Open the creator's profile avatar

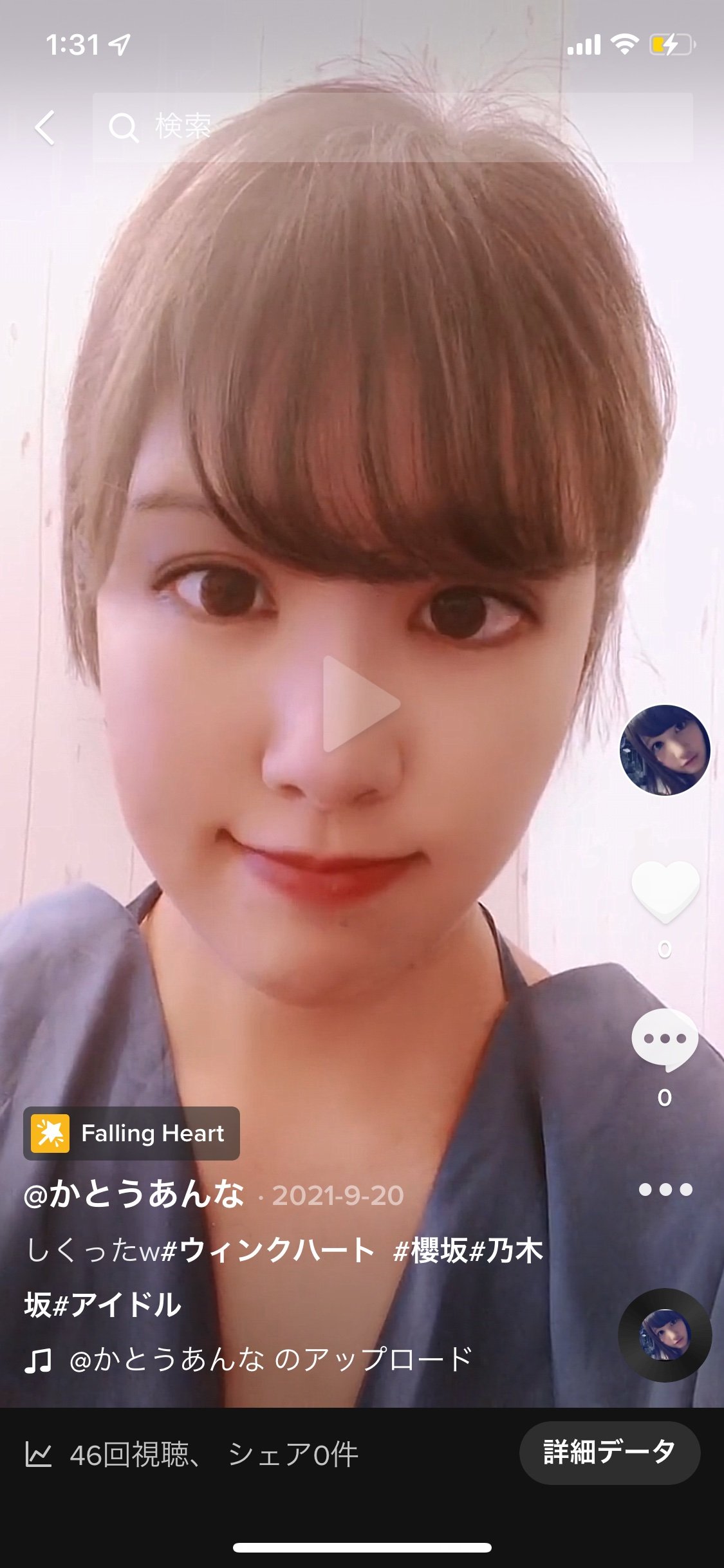coord(665,750)
